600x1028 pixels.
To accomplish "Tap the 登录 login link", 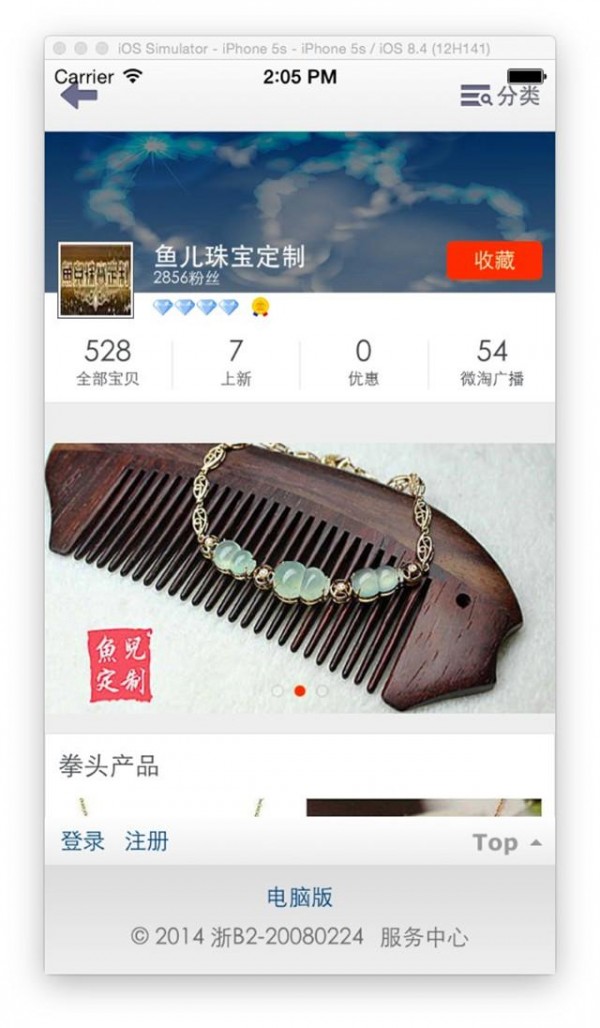I will click(83, 842).
